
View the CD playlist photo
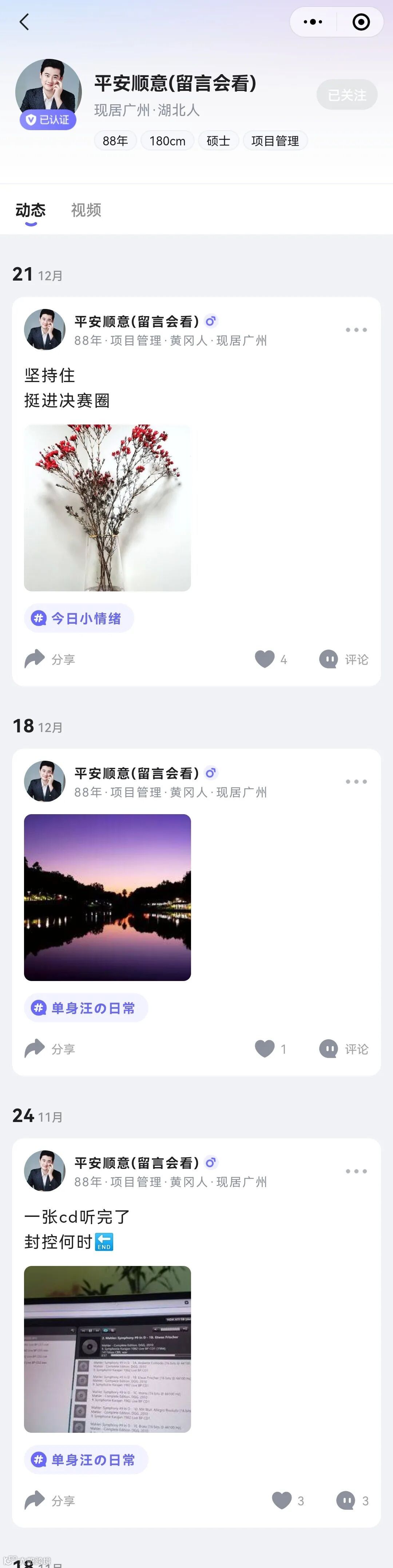107,1349
